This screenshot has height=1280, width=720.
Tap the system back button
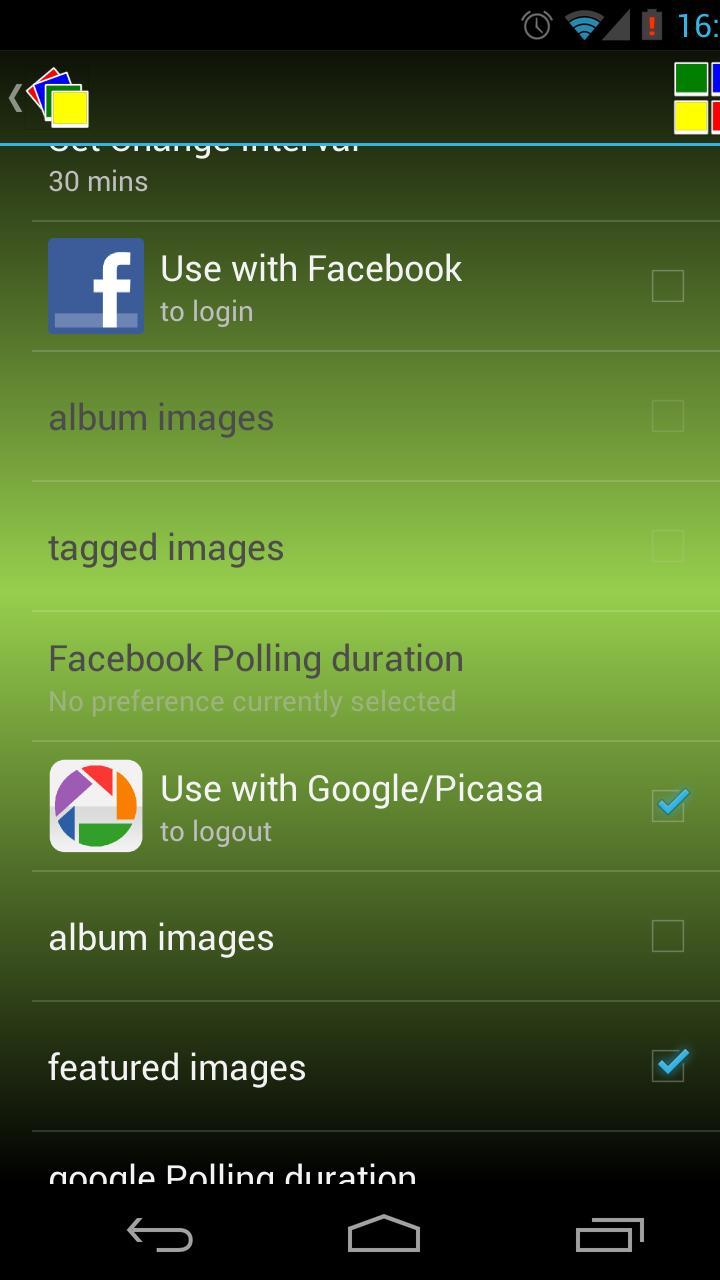tap(160, 1236)
